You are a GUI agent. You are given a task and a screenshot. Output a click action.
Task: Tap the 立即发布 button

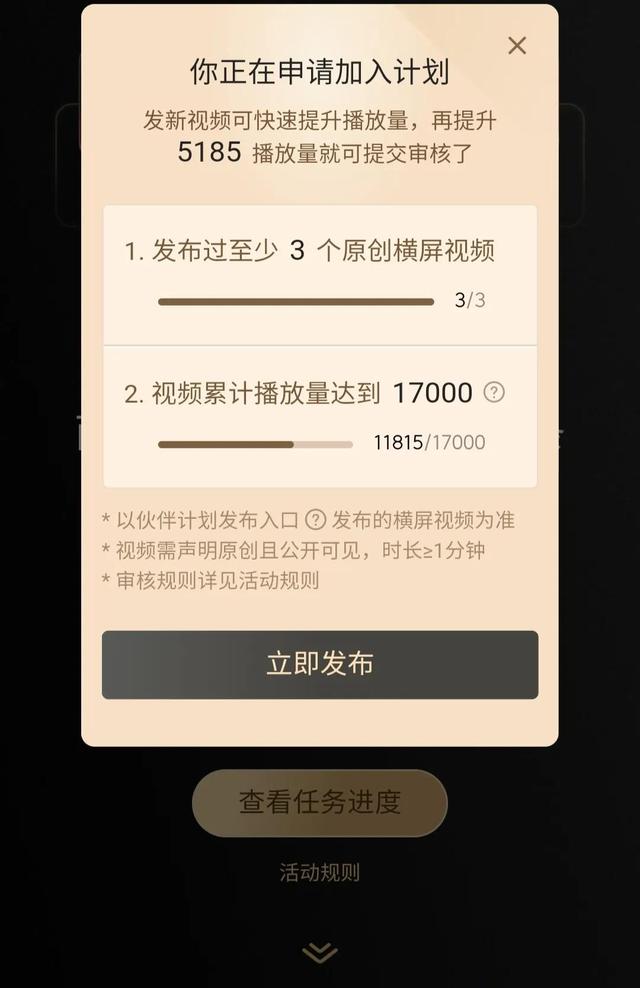(320, 665)
